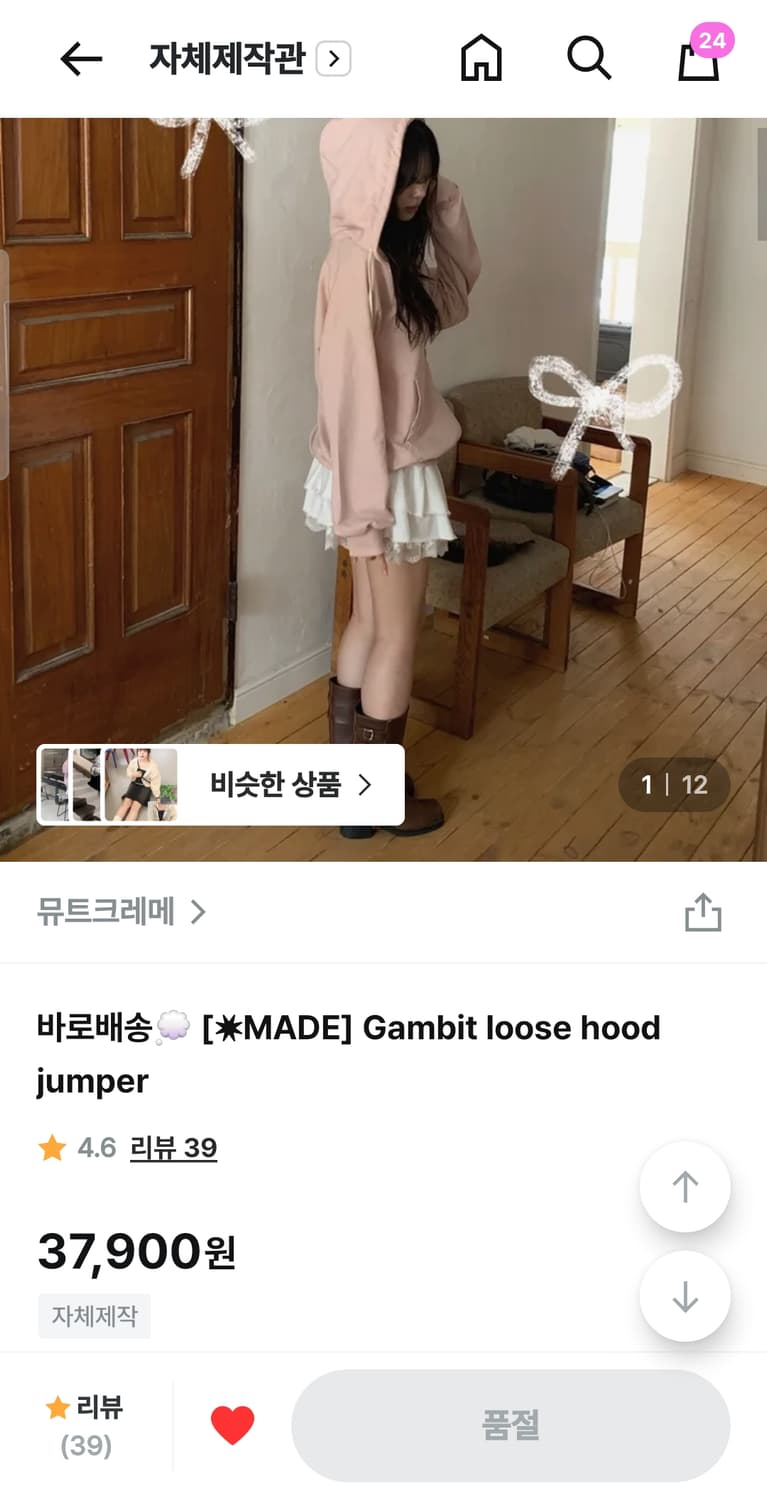This screenshot has width=767, height=1500.
Task: Tap the 1|12 image counter
Action: pyautogui.click(x=673, y=784)
